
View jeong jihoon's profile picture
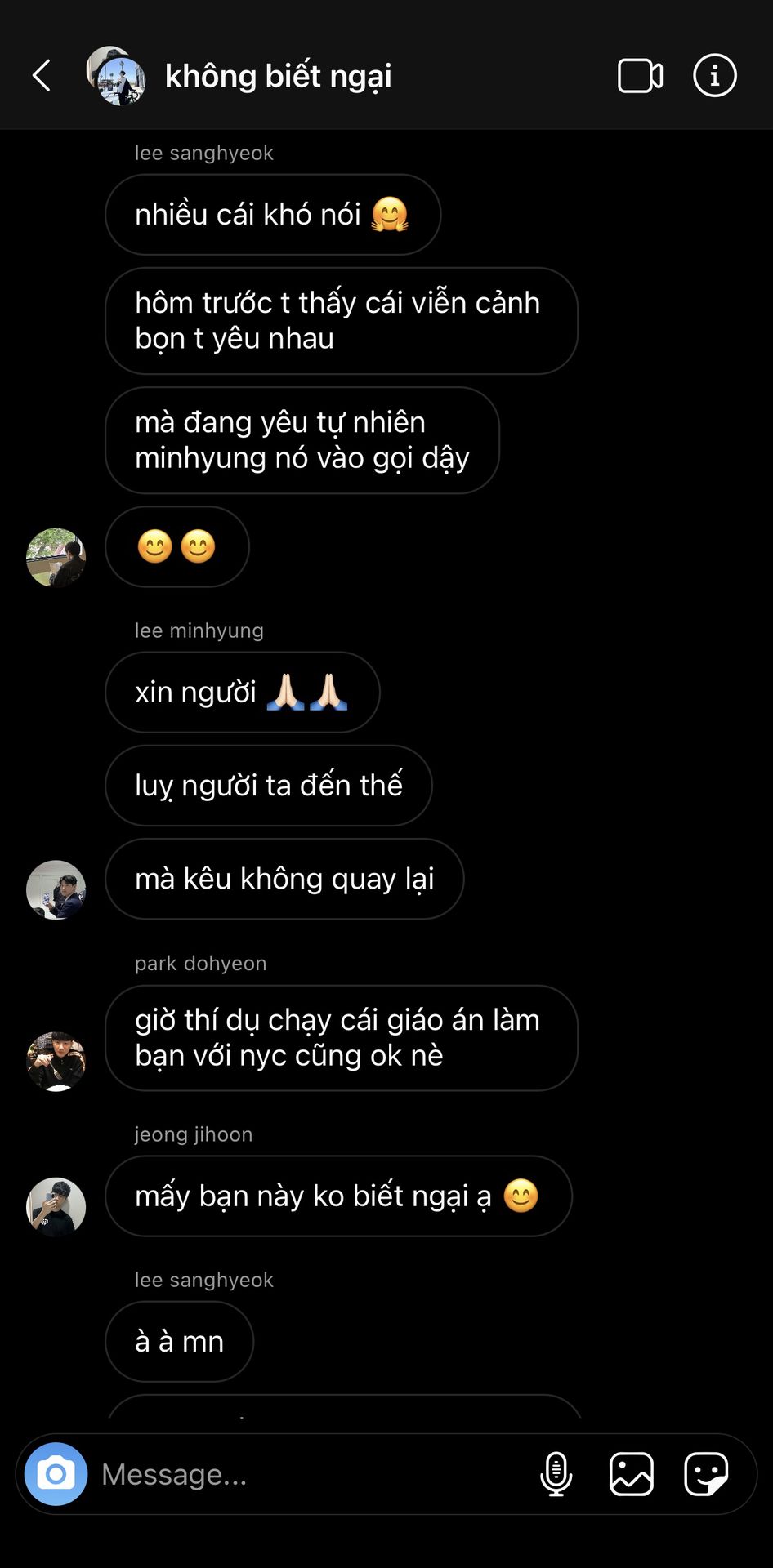pos(56,1206)
